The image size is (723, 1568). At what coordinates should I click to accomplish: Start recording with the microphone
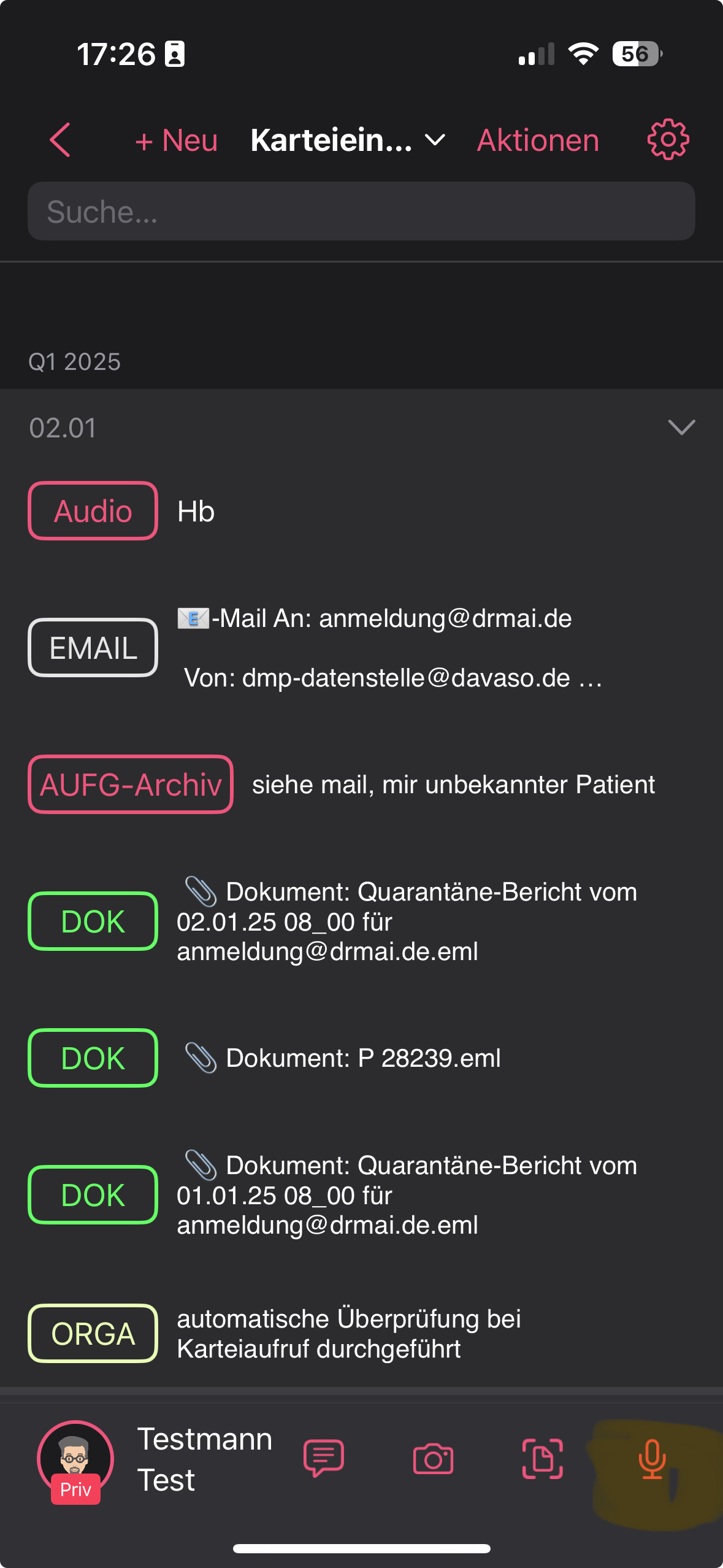(x=652, y=1459)
